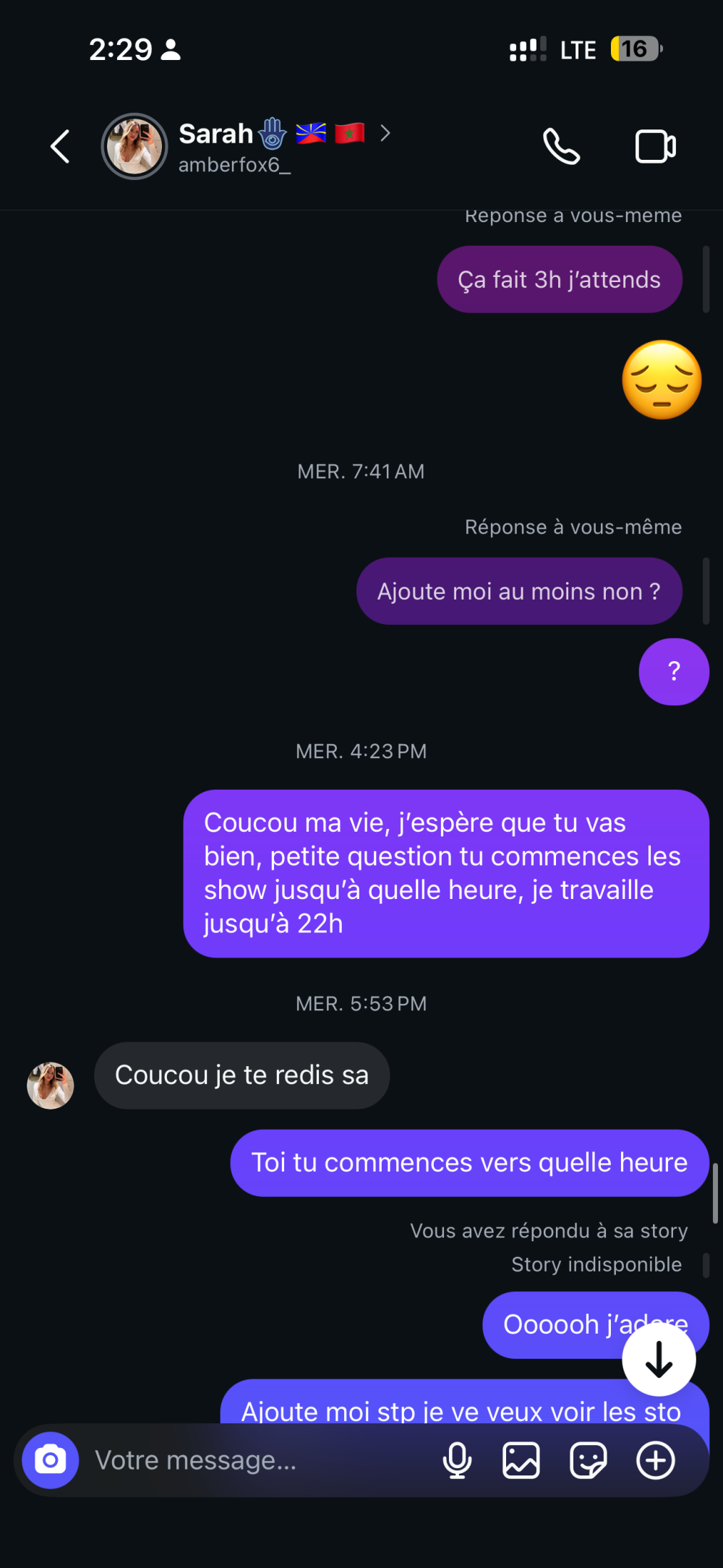This screenshot has width=723, height=1568.
Task: Go back to the inbox
Action: pyautogui.click(x=61, y=147)
